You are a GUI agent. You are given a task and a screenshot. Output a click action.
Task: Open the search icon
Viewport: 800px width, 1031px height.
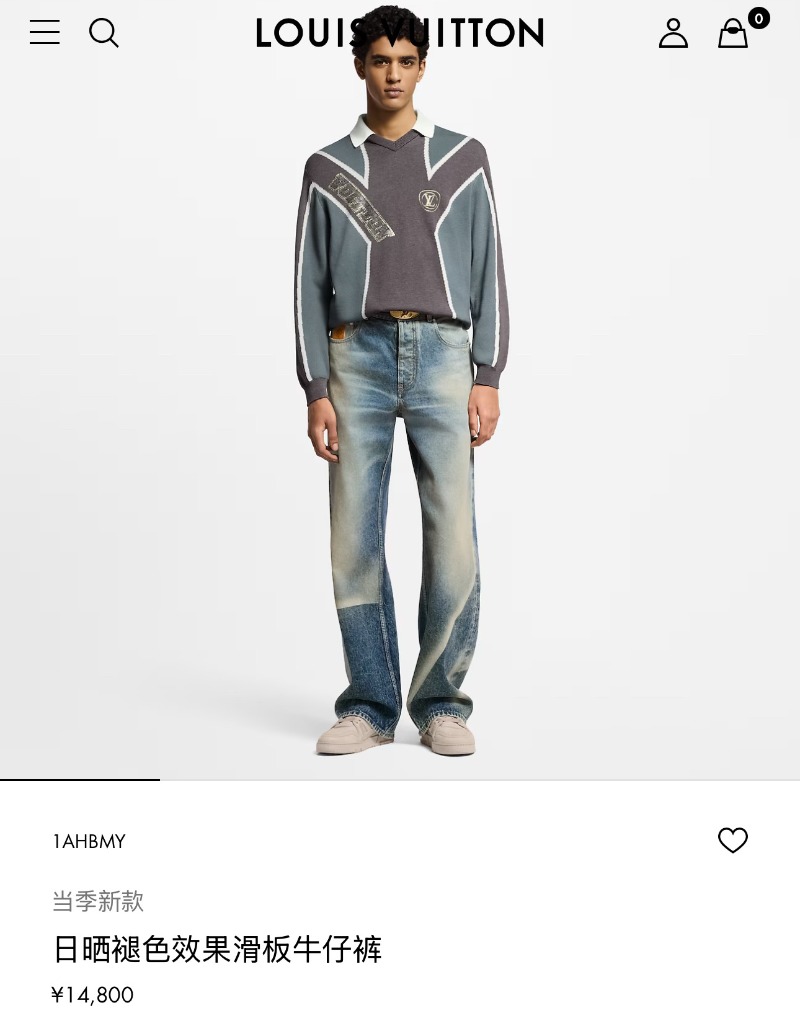[104, 33]
